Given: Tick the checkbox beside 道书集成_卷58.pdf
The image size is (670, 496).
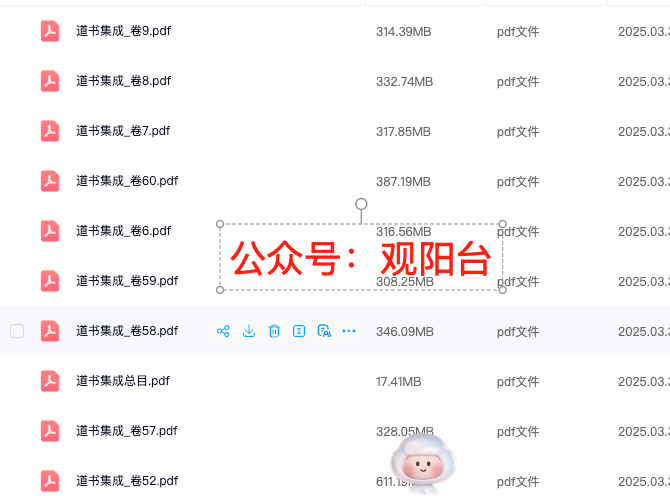Looking at the screenshot, I should 17,331.
